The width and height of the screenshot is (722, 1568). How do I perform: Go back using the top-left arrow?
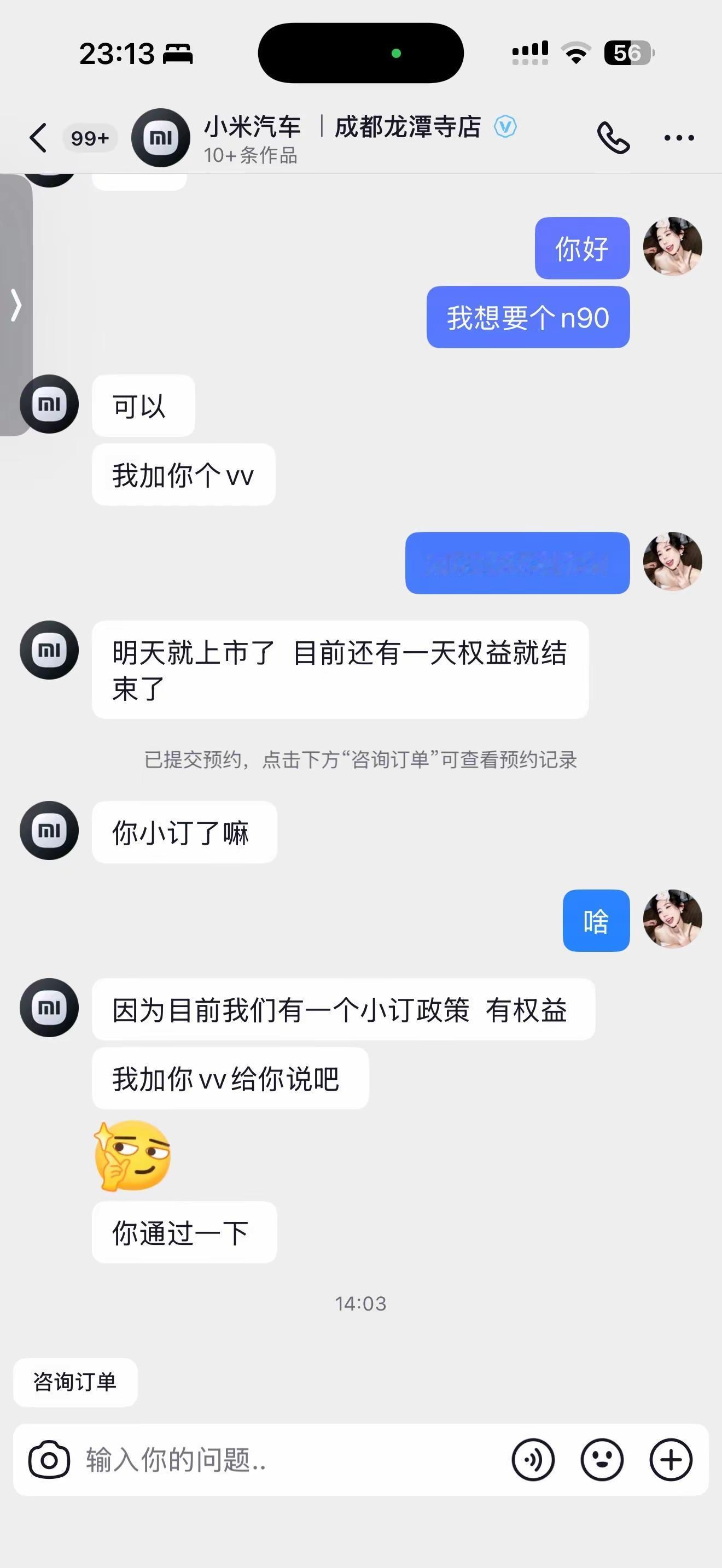pos(38,138)
